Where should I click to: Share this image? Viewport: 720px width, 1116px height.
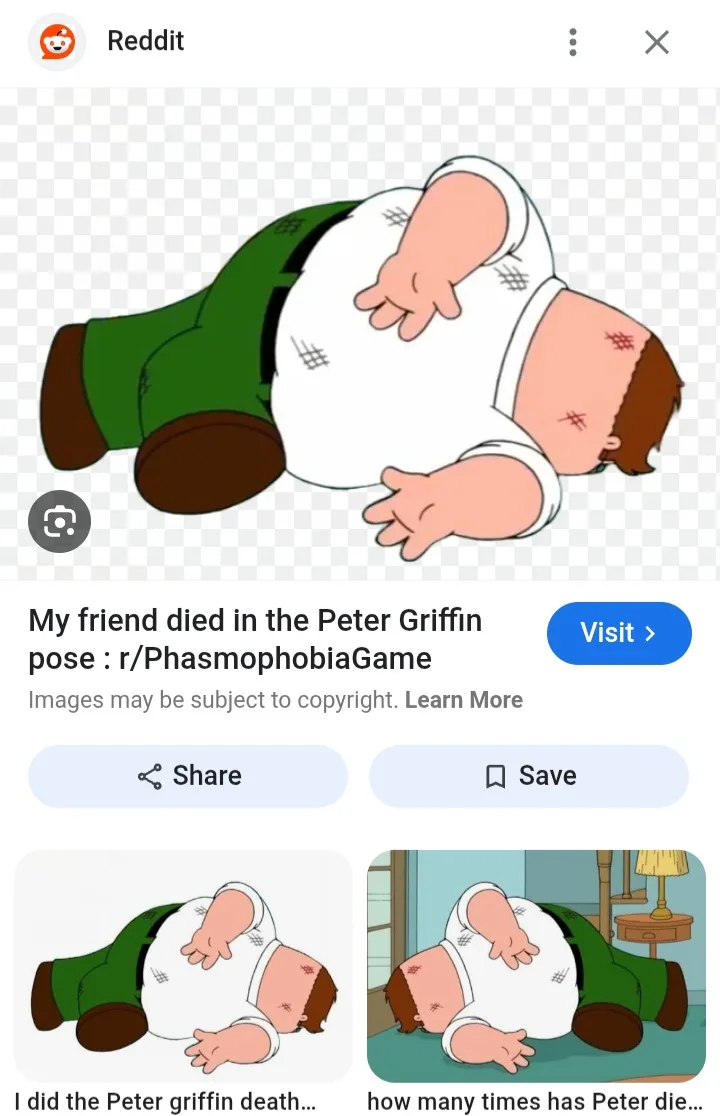point(188,776)
